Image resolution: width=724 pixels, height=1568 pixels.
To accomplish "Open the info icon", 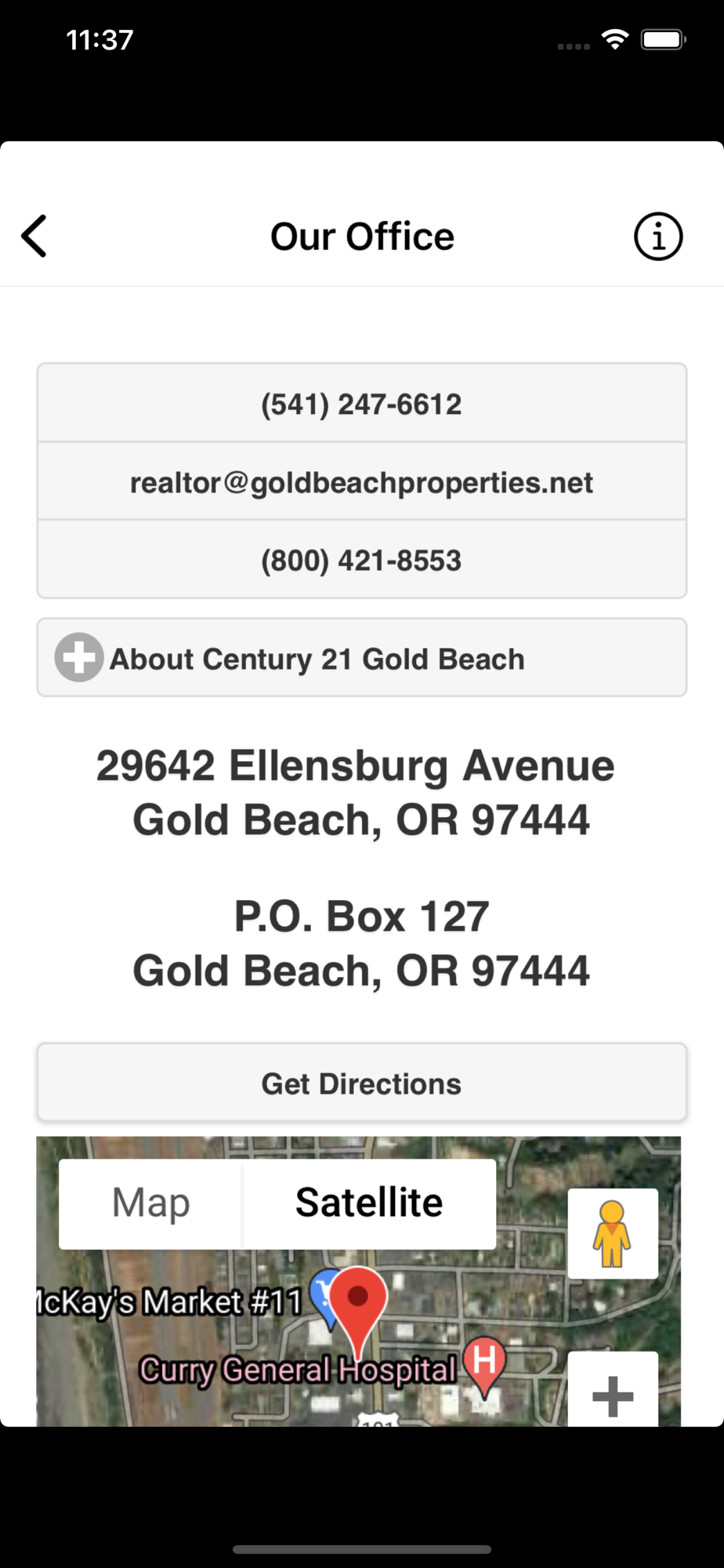I will click(657, 236).
